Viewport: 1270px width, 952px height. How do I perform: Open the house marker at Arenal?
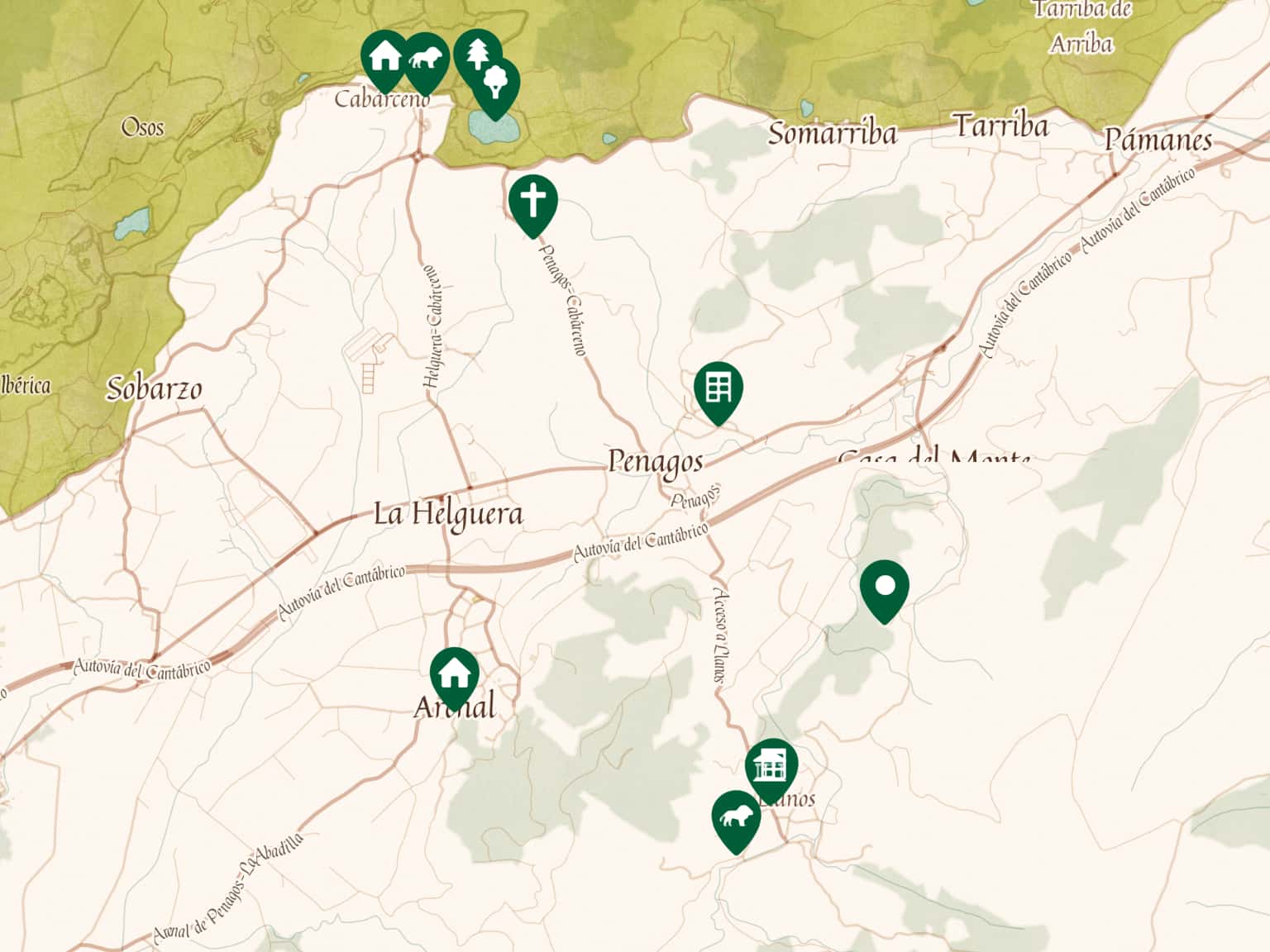coord(454,674)
